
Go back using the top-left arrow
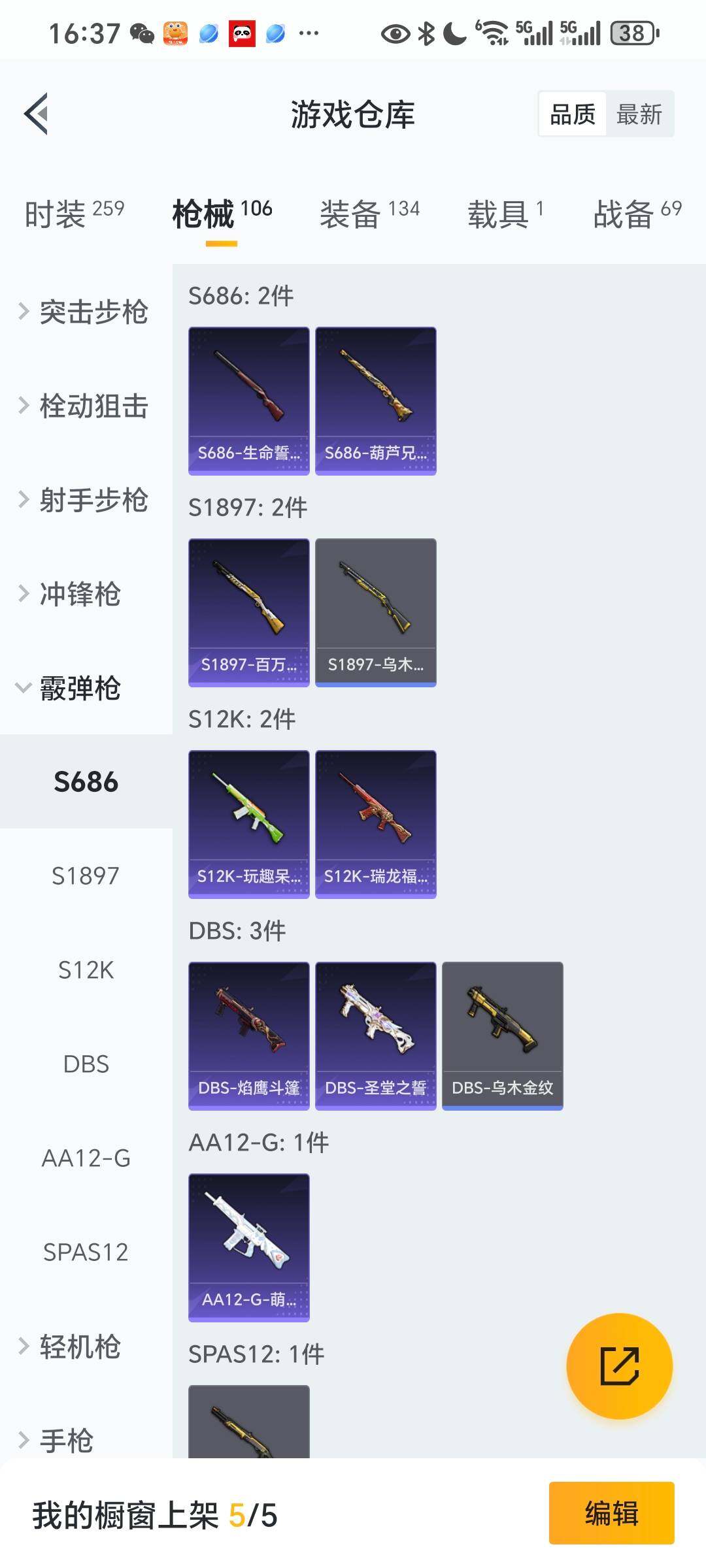(x=37, y=114)
